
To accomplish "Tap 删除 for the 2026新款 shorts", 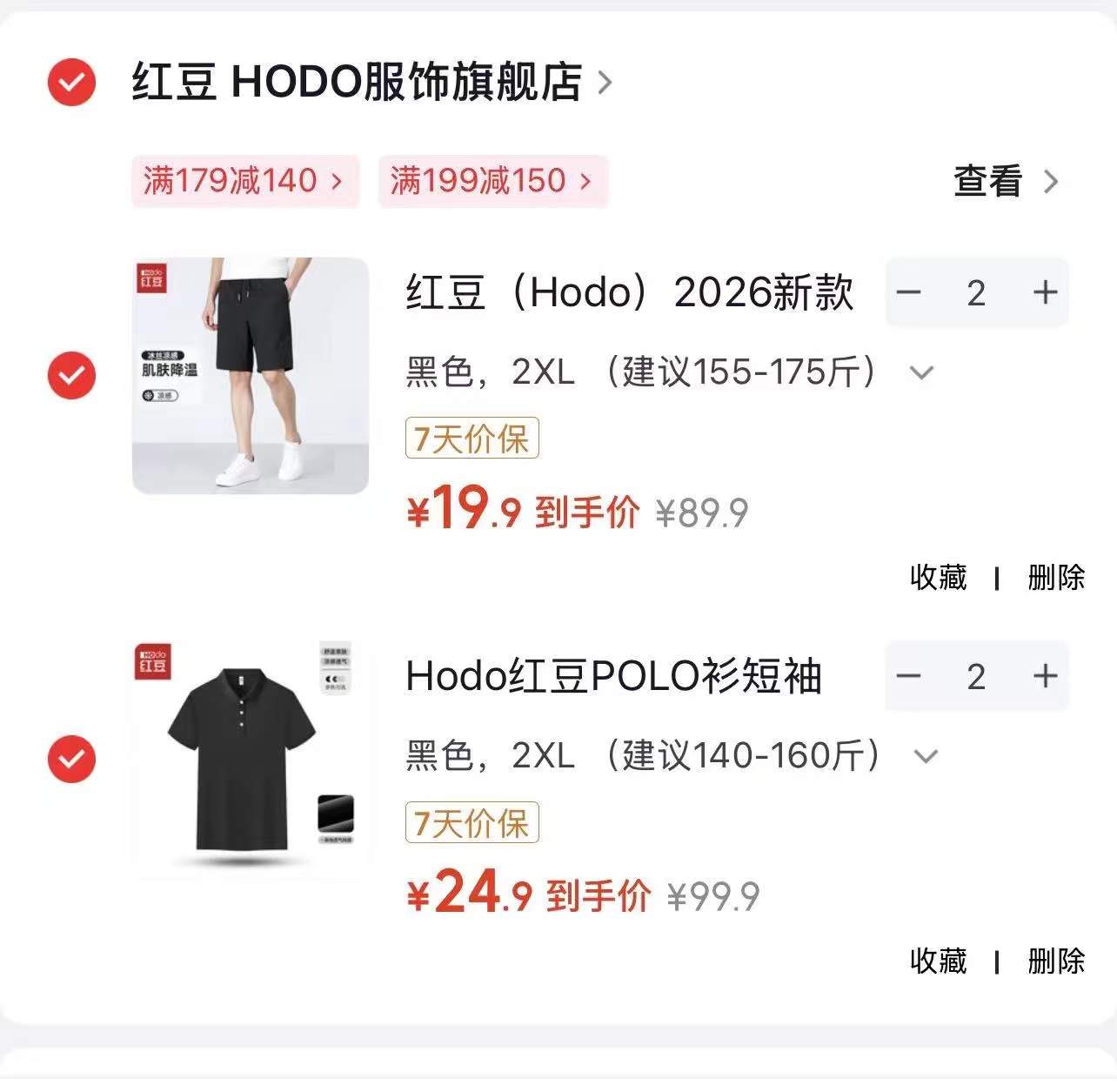I will pyautogui.click(x=1056, y=577).
